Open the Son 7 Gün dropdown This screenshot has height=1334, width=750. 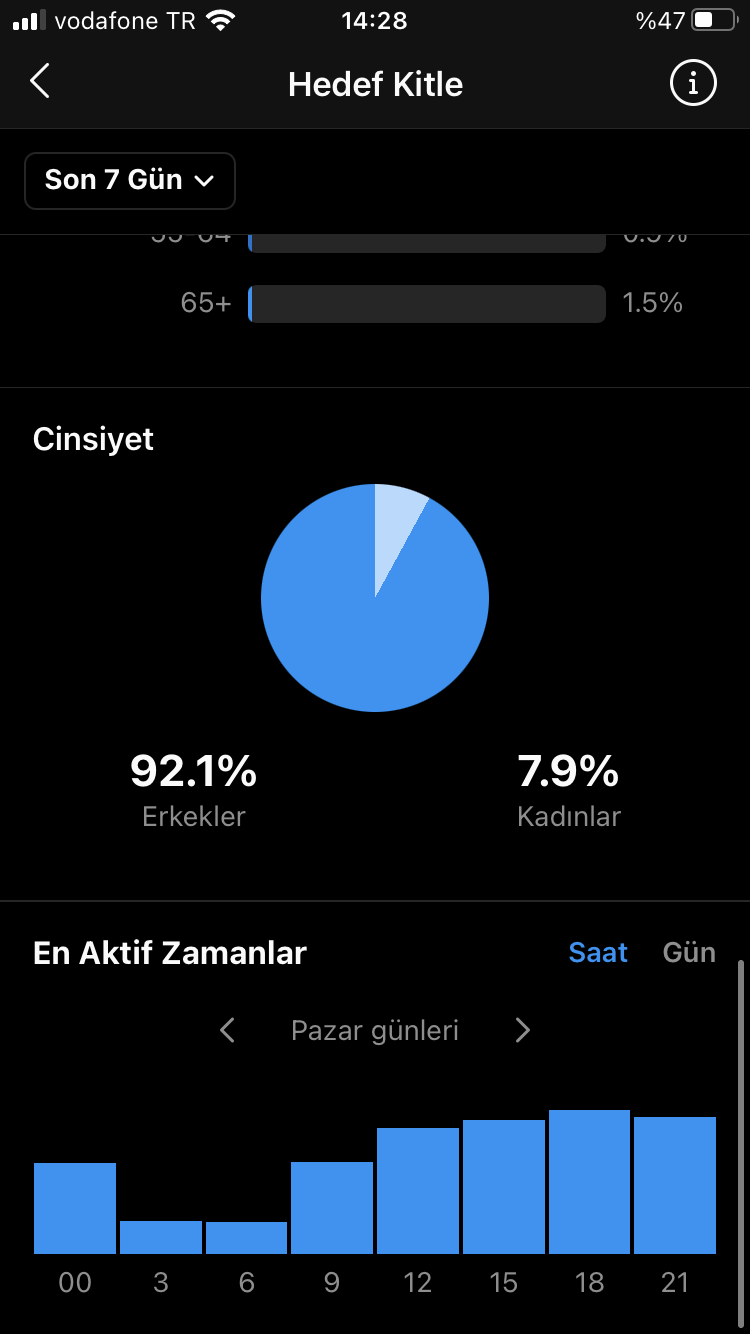pos(130,180)
